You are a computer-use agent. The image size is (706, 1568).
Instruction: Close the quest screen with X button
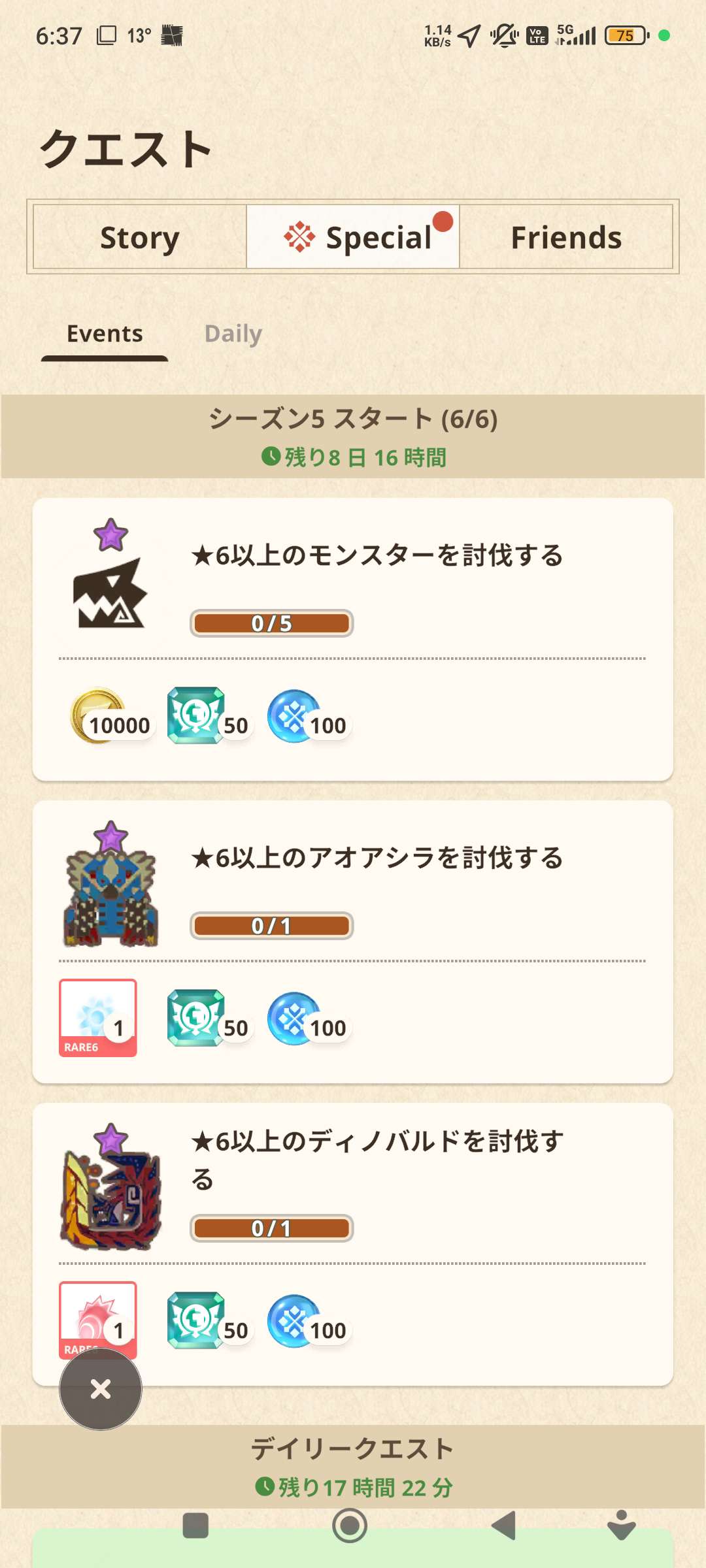point(101,1389)
